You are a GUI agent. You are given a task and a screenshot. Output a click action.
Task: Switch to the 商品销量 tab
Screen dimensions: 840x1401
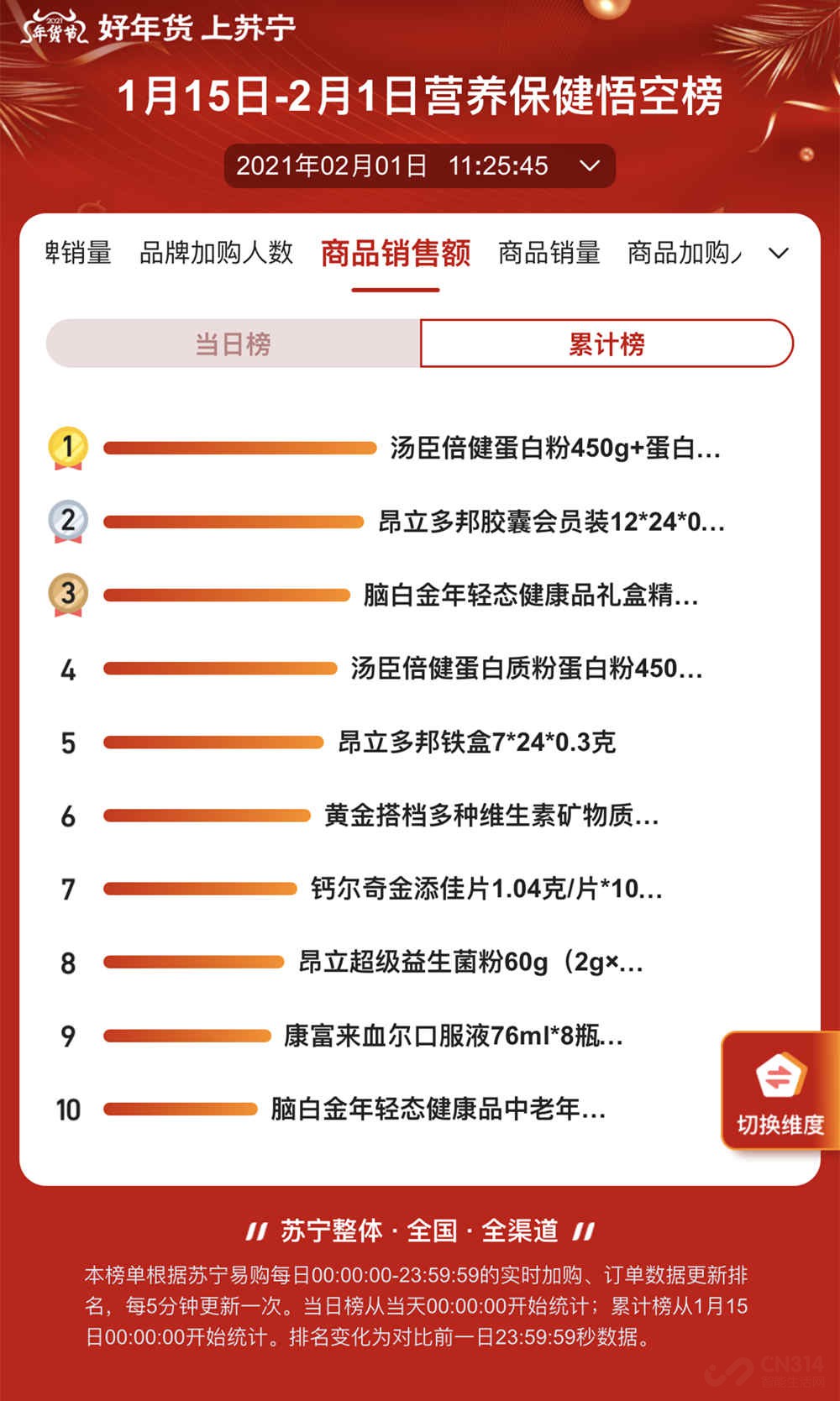coord(549,253)
